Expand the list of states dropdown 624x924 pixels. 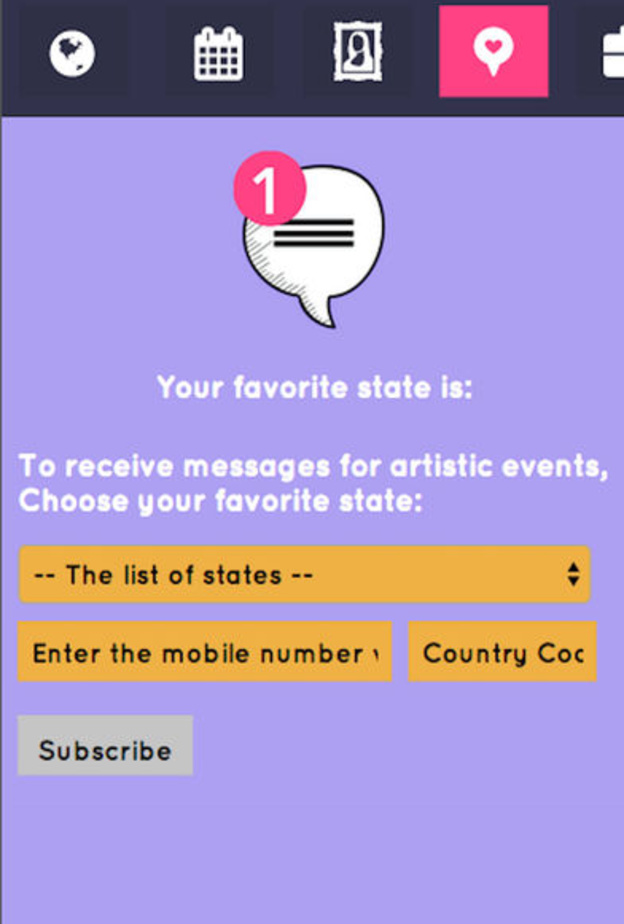(x=304, y=575)
